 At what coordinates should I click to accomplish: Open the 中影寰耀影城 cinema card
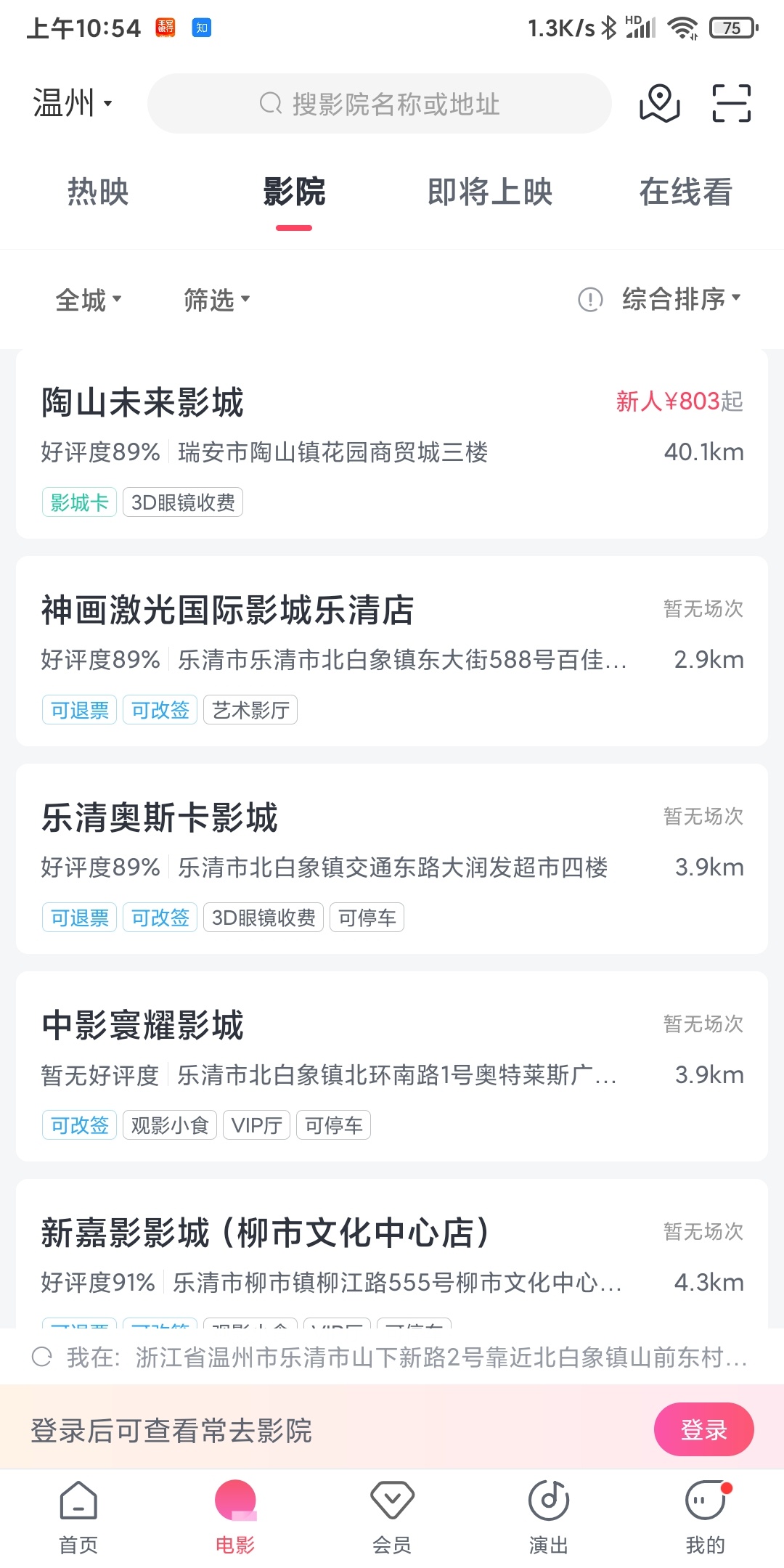point(392,1066)
